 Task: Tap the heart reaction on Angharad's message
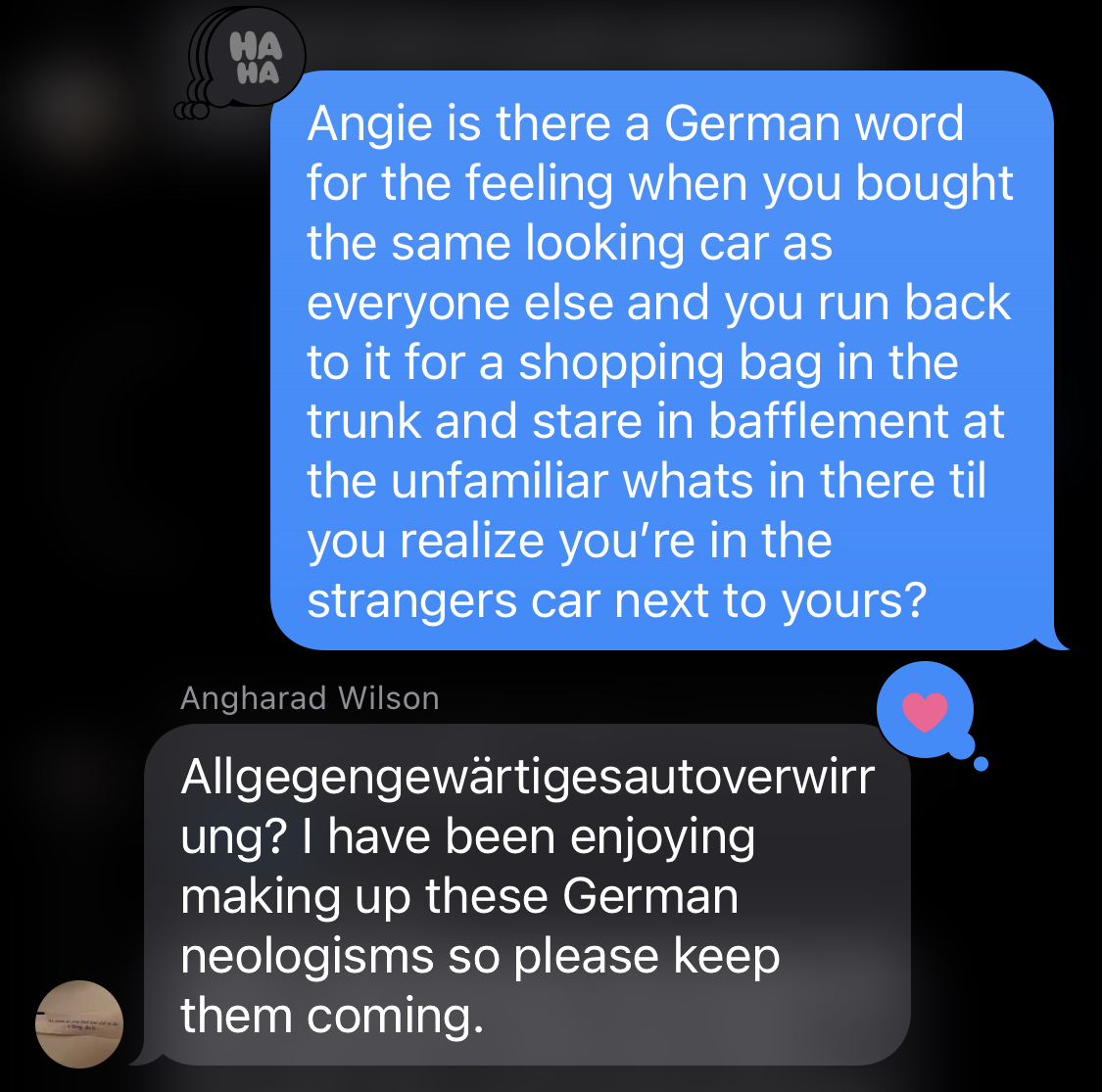[926, 712]
